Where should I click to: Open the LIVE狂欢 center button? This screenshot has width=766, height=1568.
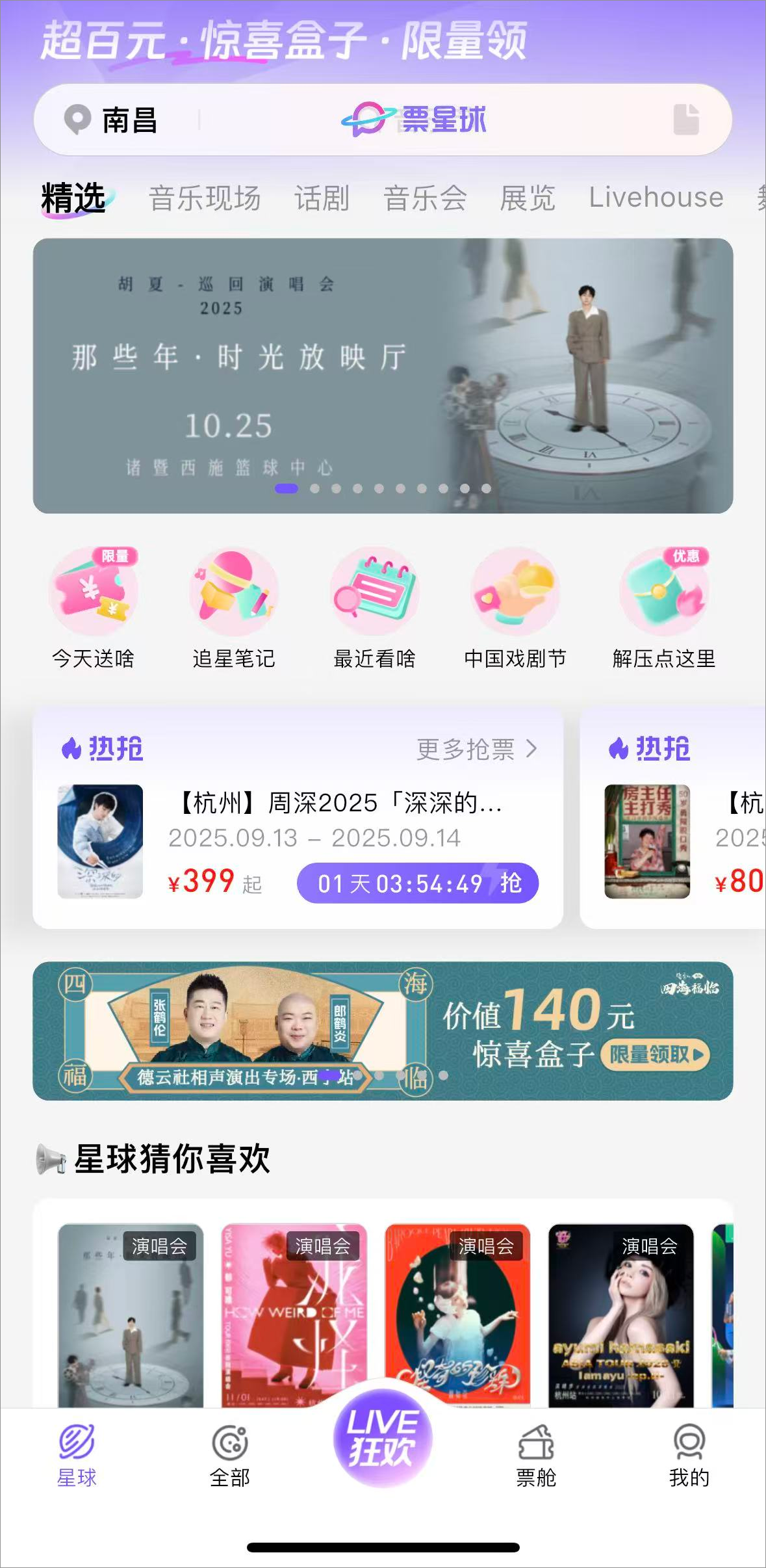383,1437
